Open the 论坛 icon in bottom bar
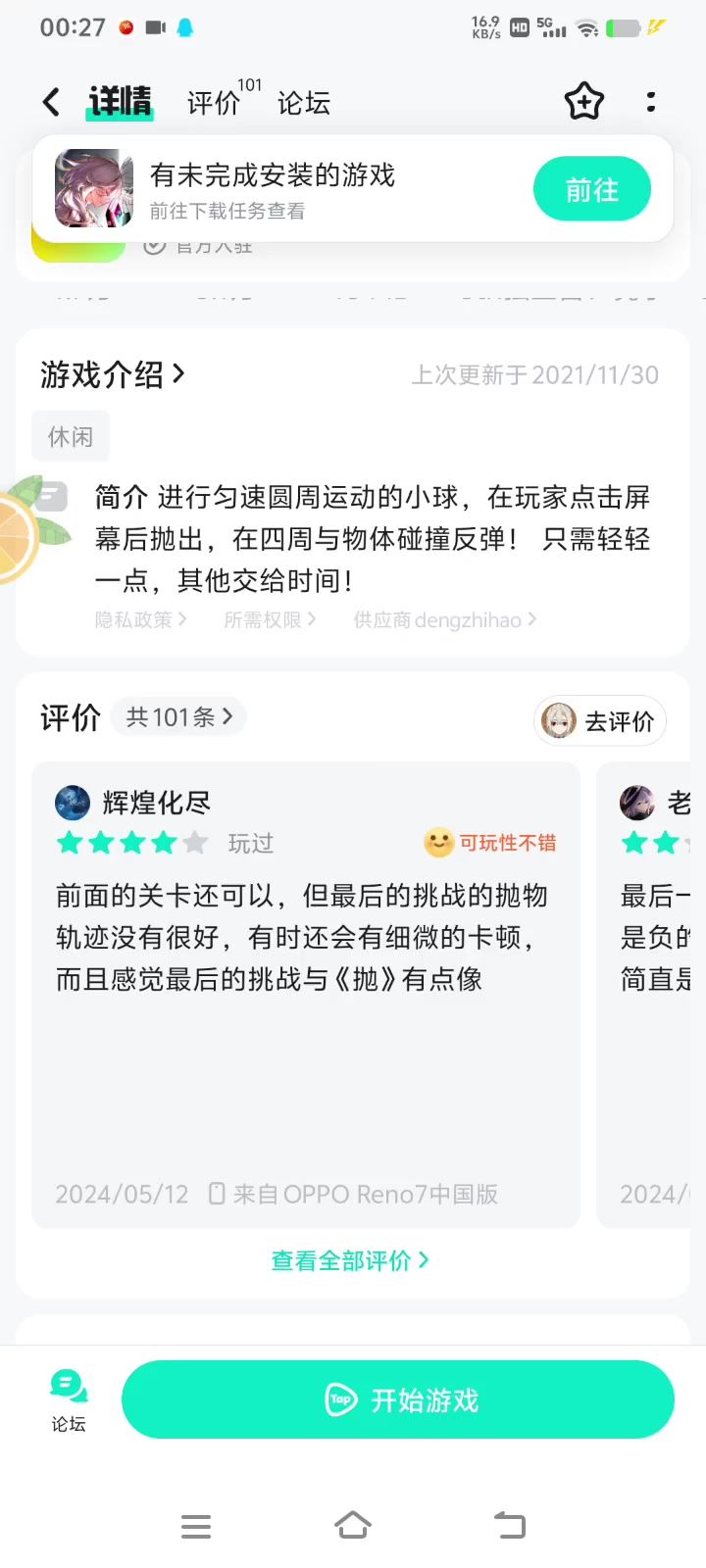Image resolution: width=706 pixels, height=1568 pixels. 69,1400
